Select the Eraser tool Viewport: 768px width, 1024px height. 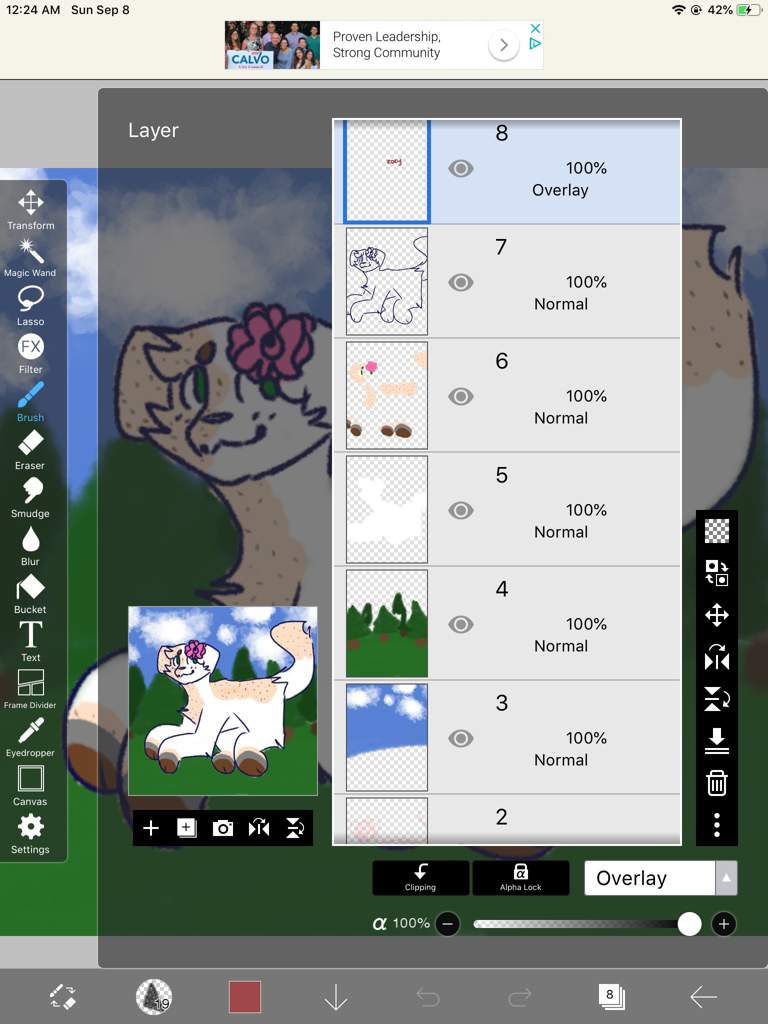30,448
